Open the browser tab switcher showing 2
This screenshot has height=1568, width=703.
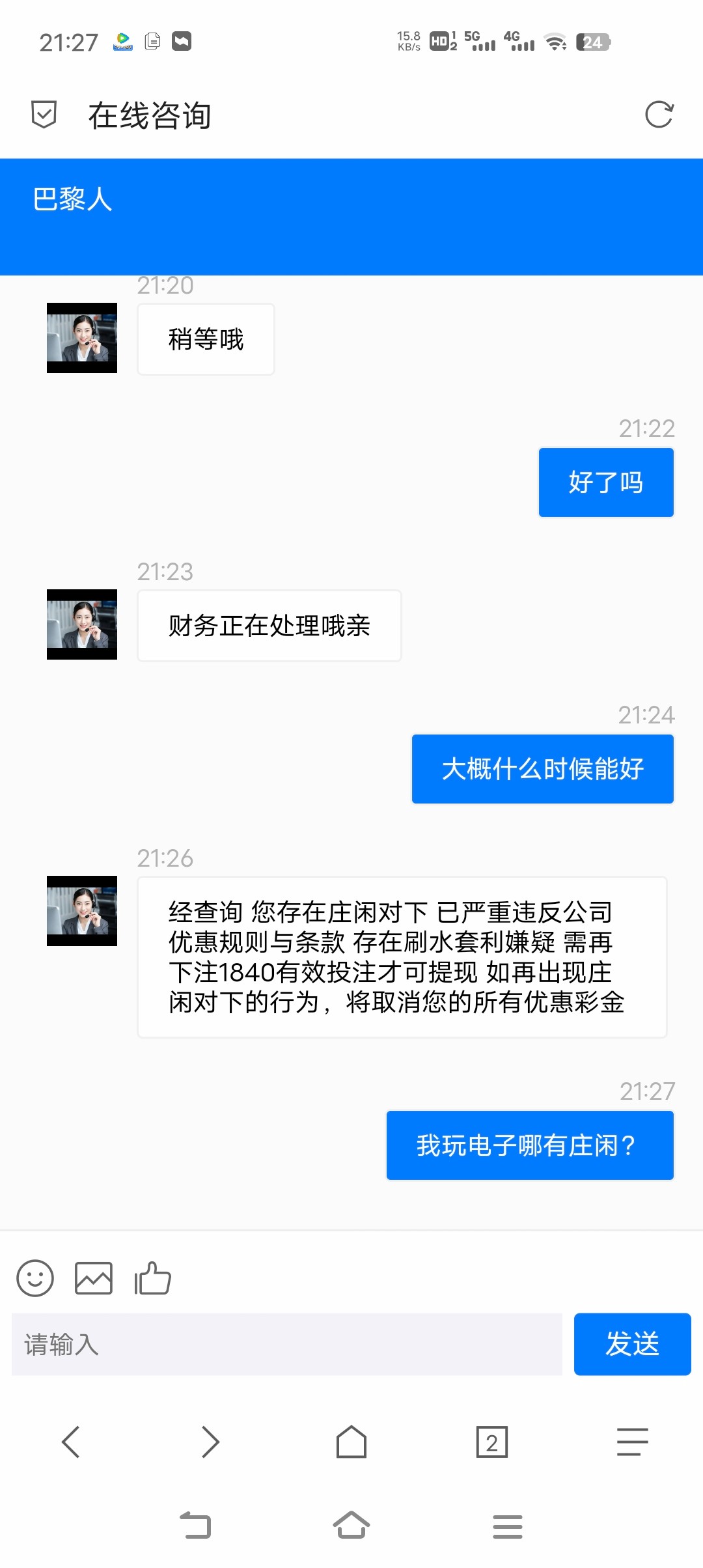(492, 1440)
